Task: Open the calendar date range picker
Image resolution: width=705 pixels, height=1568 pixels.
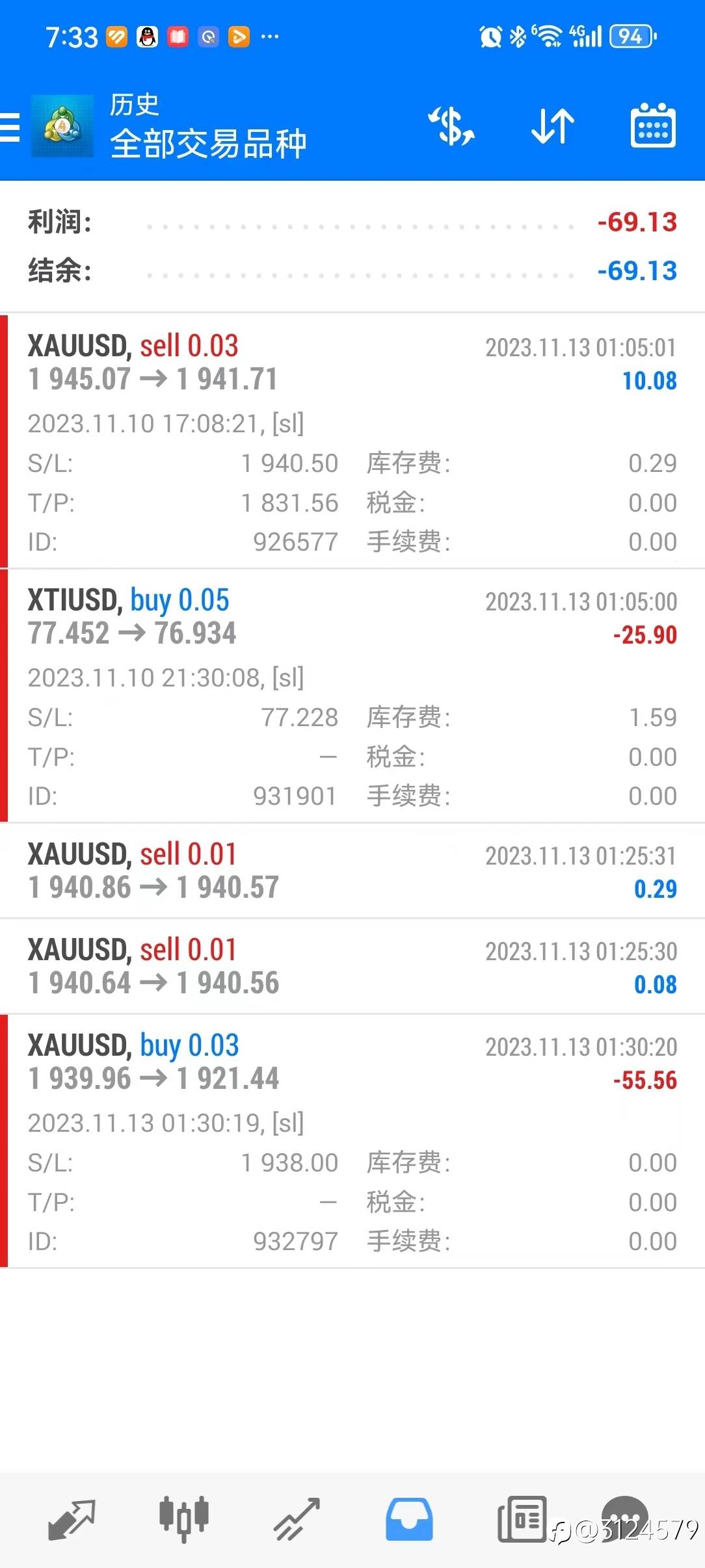Action: pos(653,126)
